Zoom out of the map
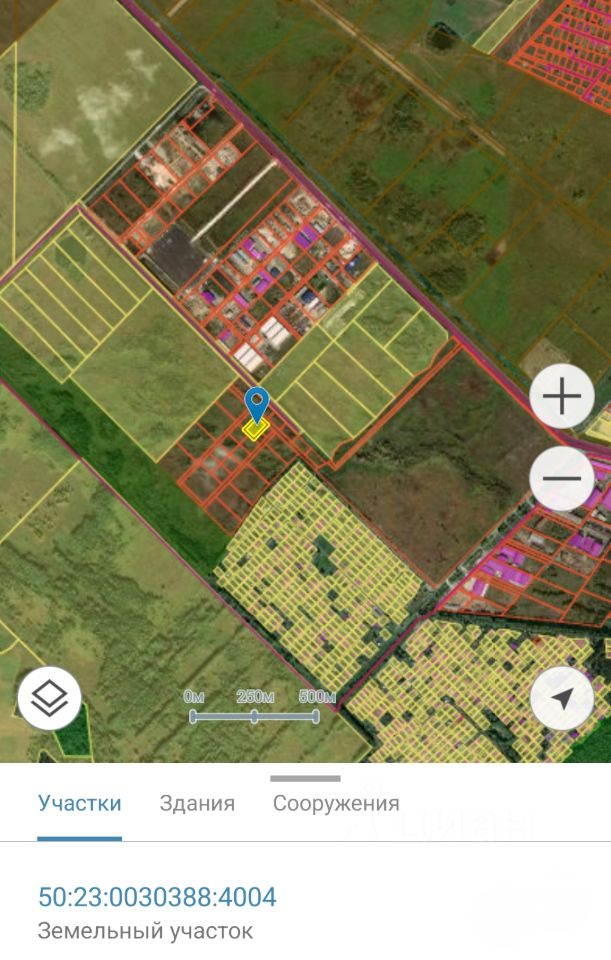Screen dimensions: 611x960 coord(561,478)
